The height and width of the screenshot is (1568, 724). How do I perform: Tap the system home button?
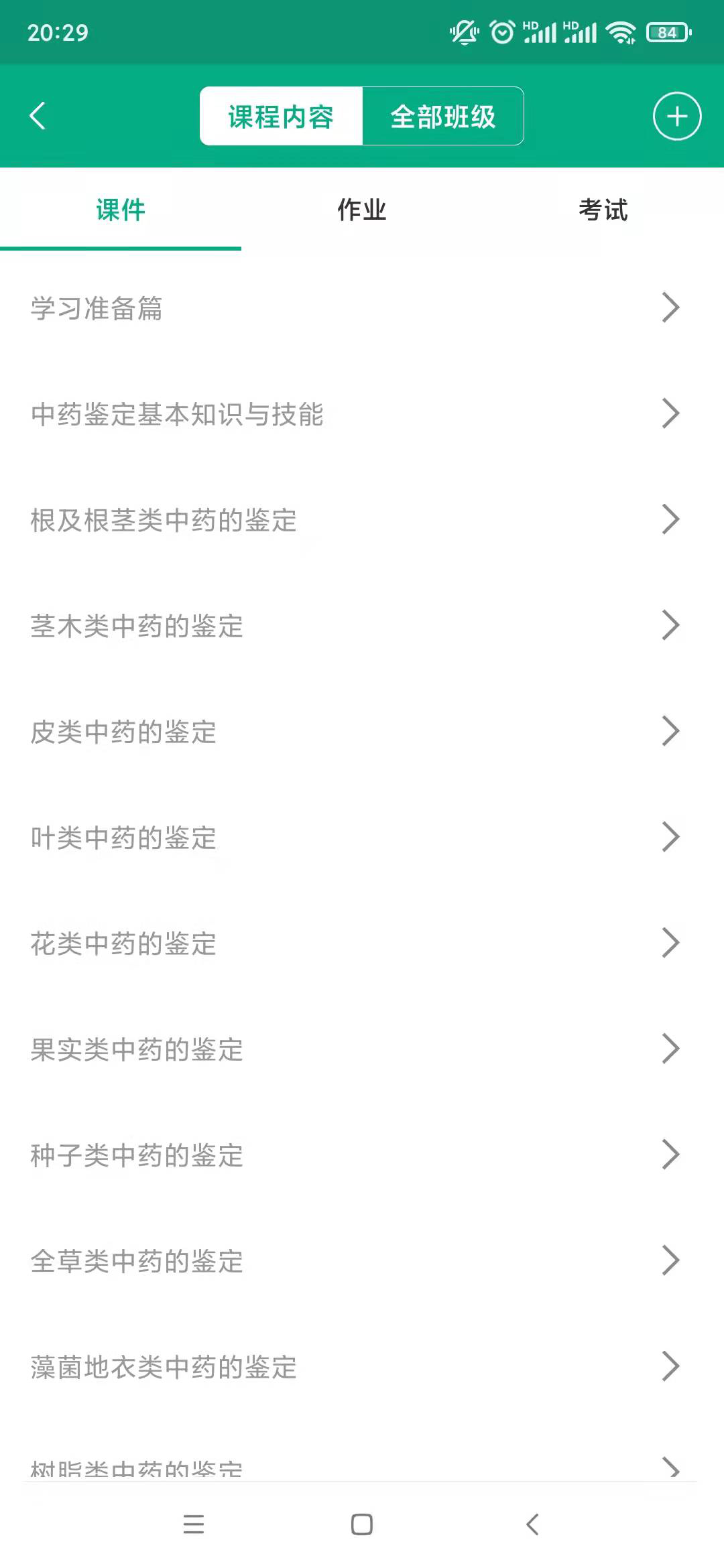[362, 1524]
